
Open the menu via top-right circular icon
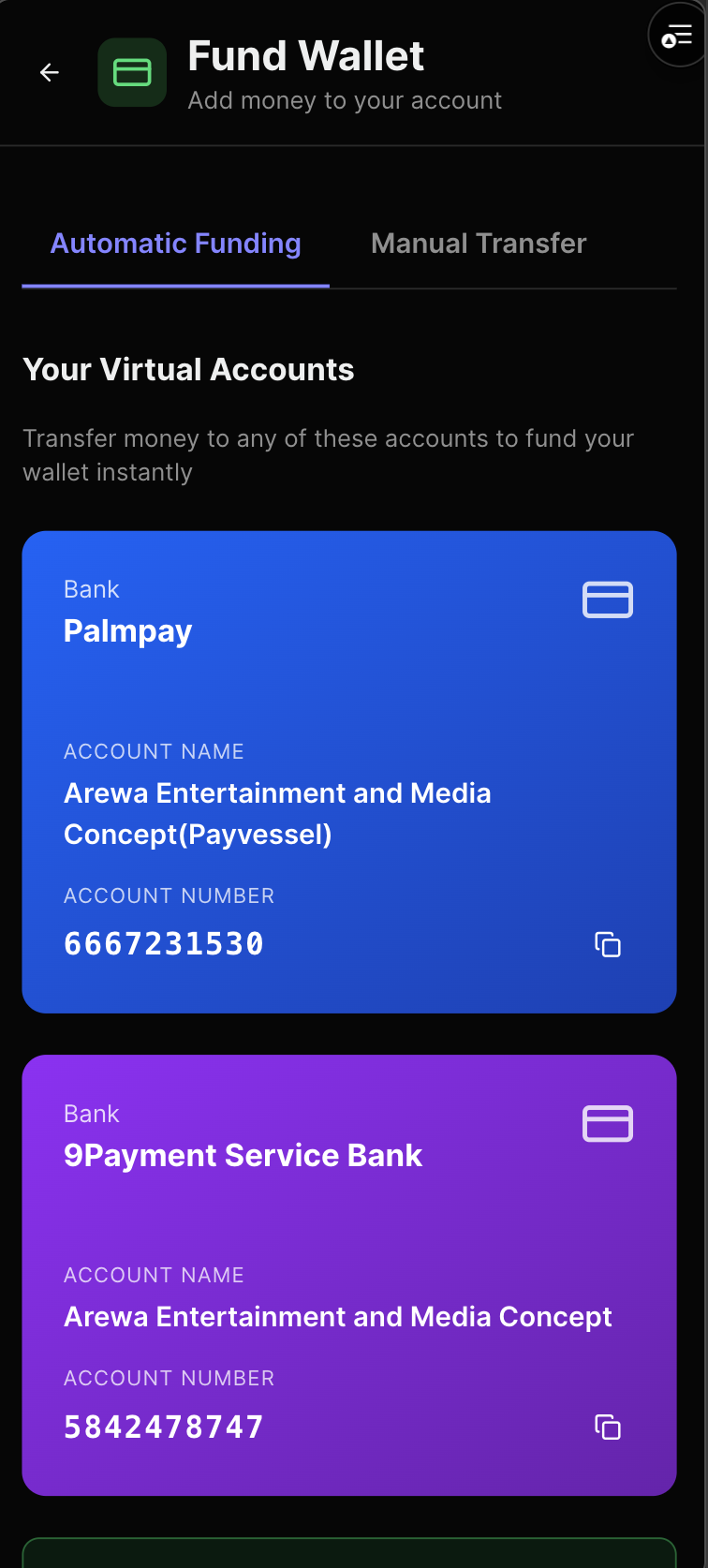(x=676, y=34)
